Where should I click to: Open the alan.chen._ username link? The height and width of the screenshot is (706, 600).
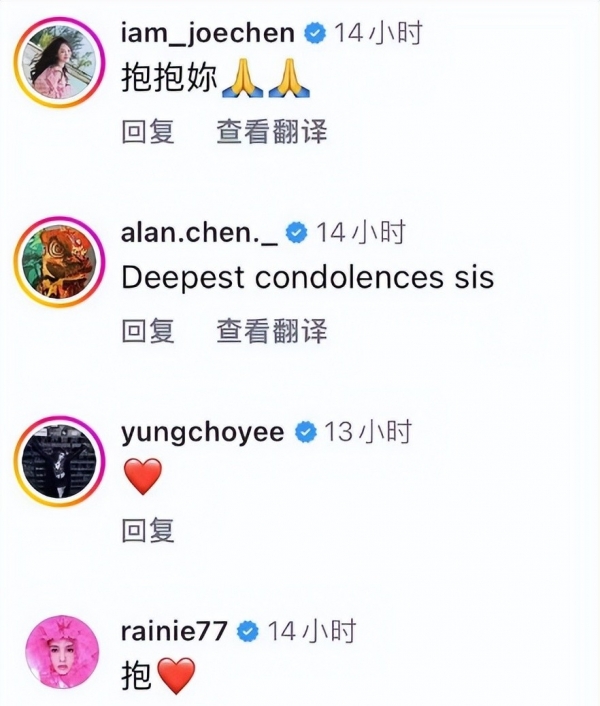pyautogui.click(x=198, y=233)
